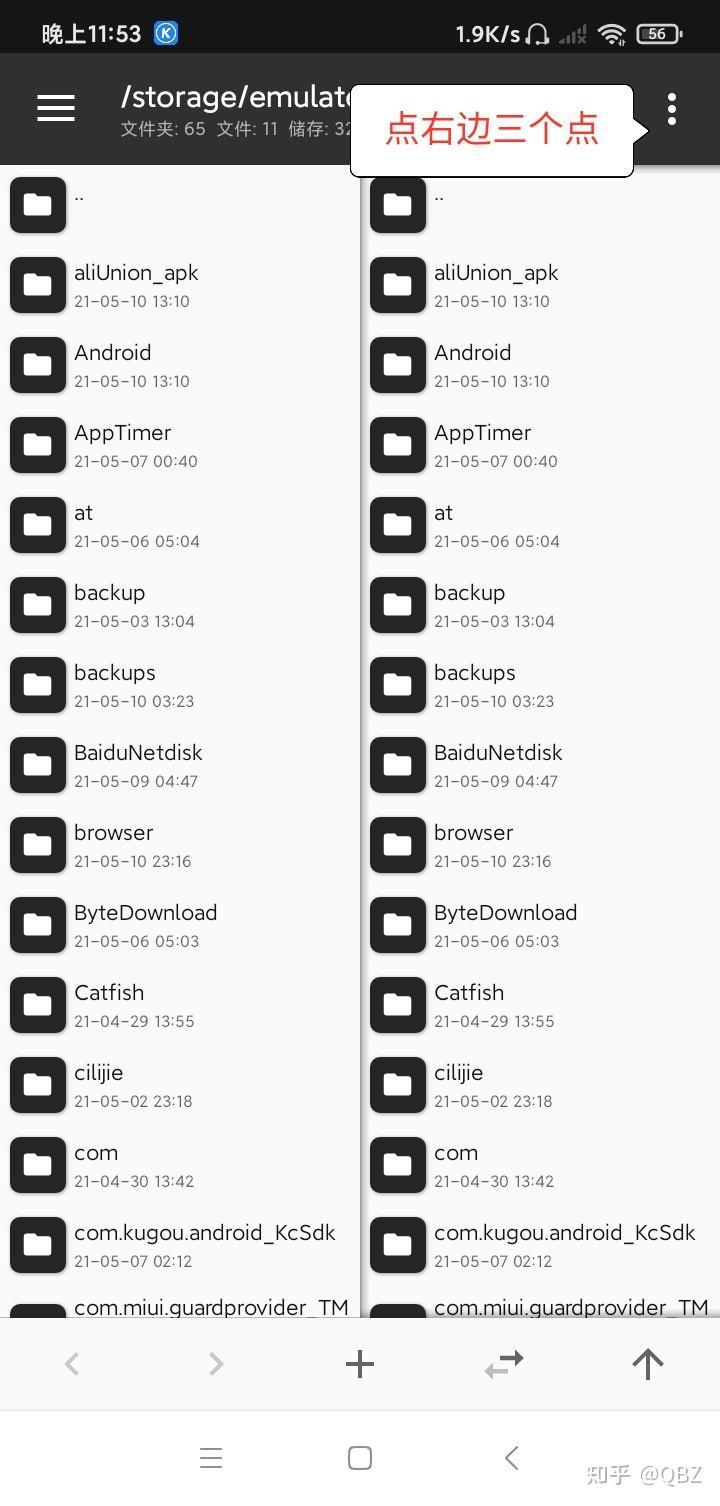720x1506 pixels.
Task: Open com.kugou.android_KcSdk folder in right pane
Action: point(564,1245)
